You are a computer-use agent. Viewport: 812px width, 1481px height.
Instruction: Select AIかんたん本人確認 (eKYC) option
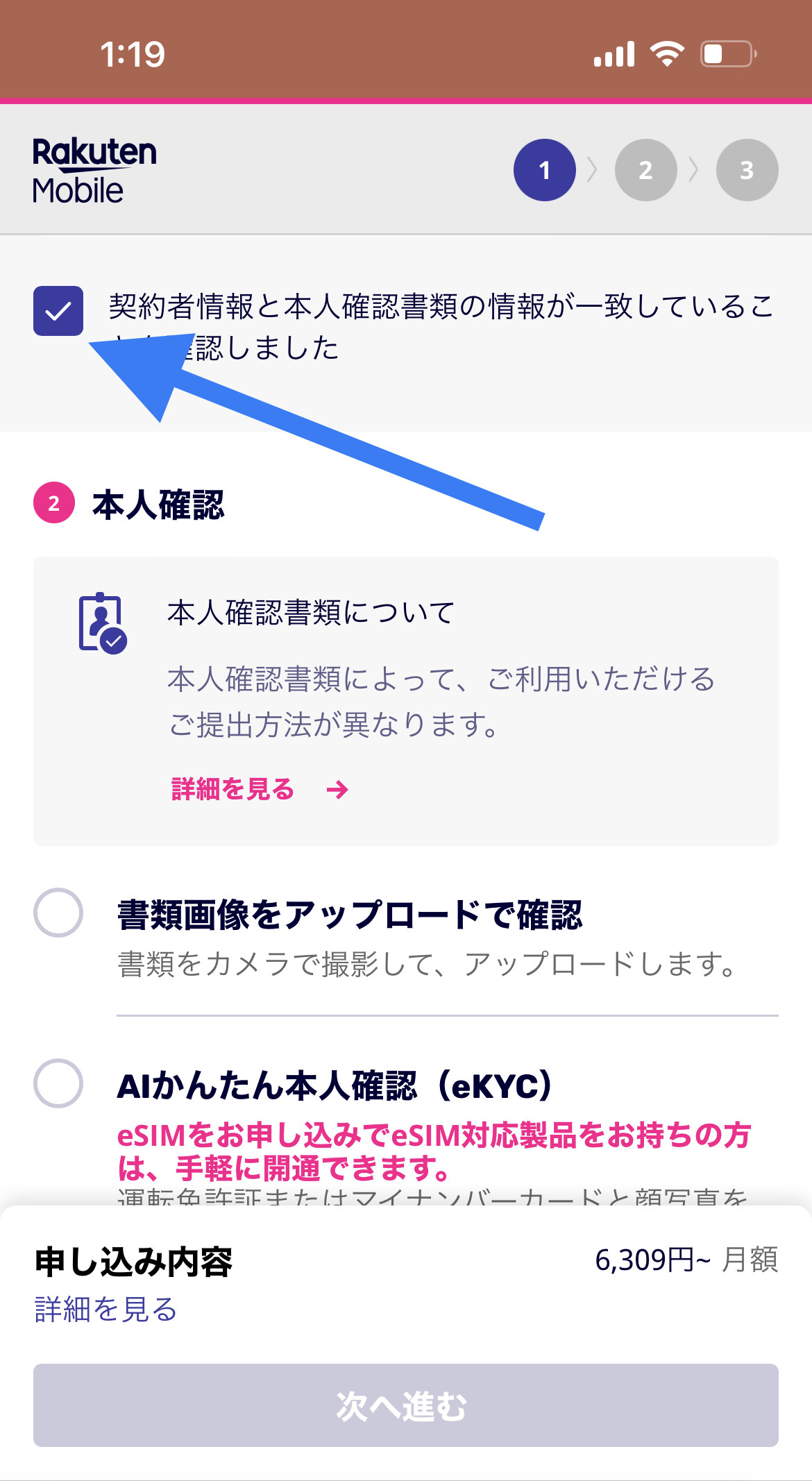[58, 1083]
